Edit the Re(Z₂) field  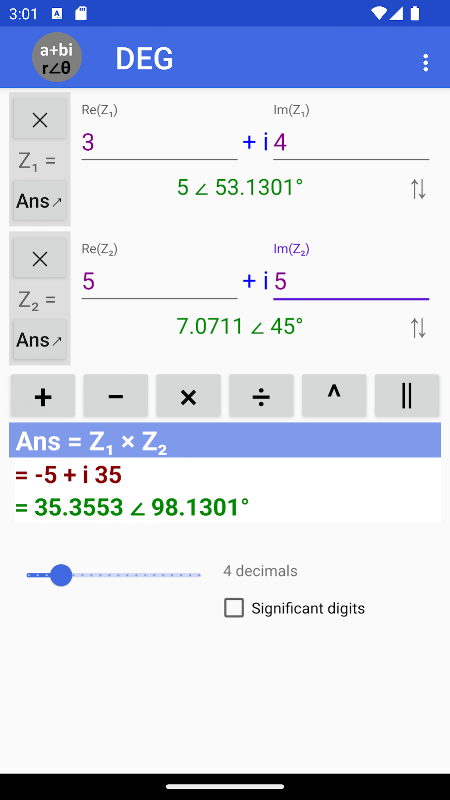point(159,282)
